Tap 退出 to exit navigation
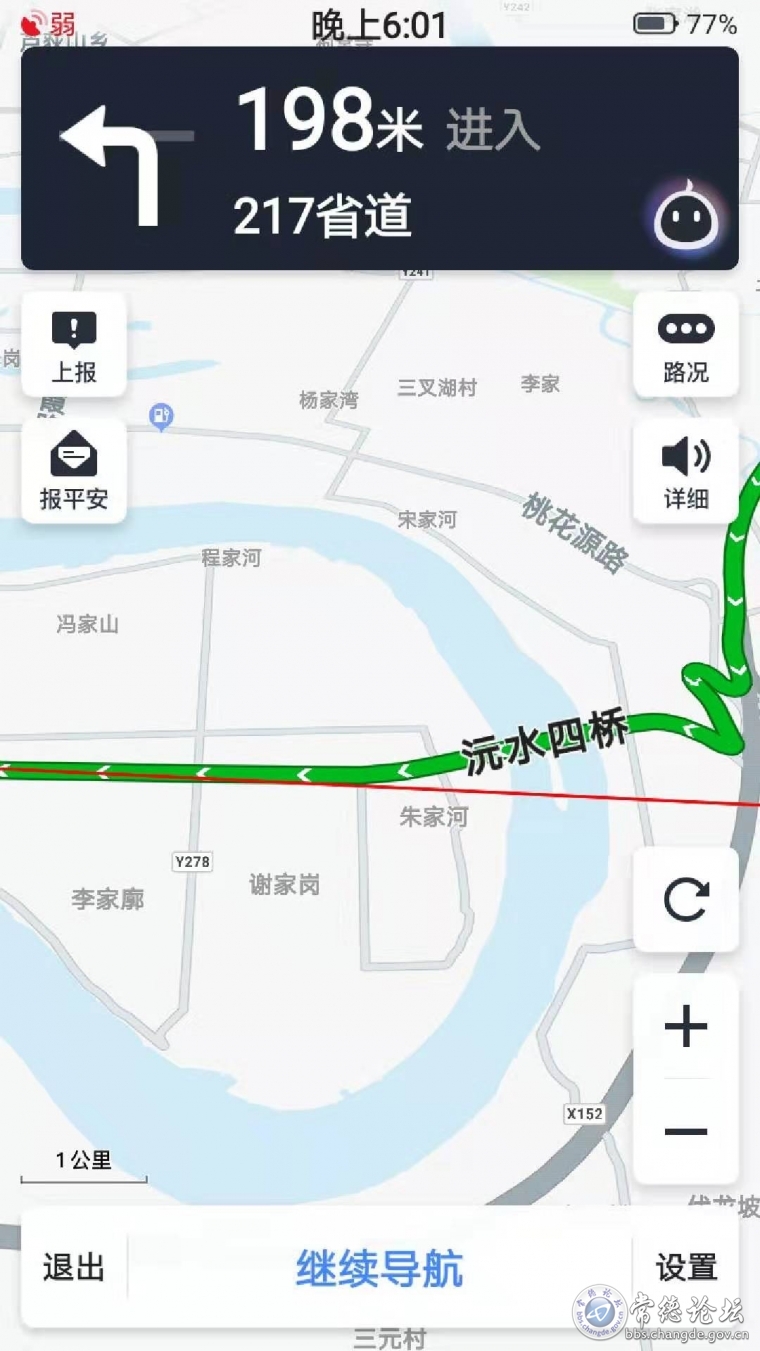 (74, 1268)
